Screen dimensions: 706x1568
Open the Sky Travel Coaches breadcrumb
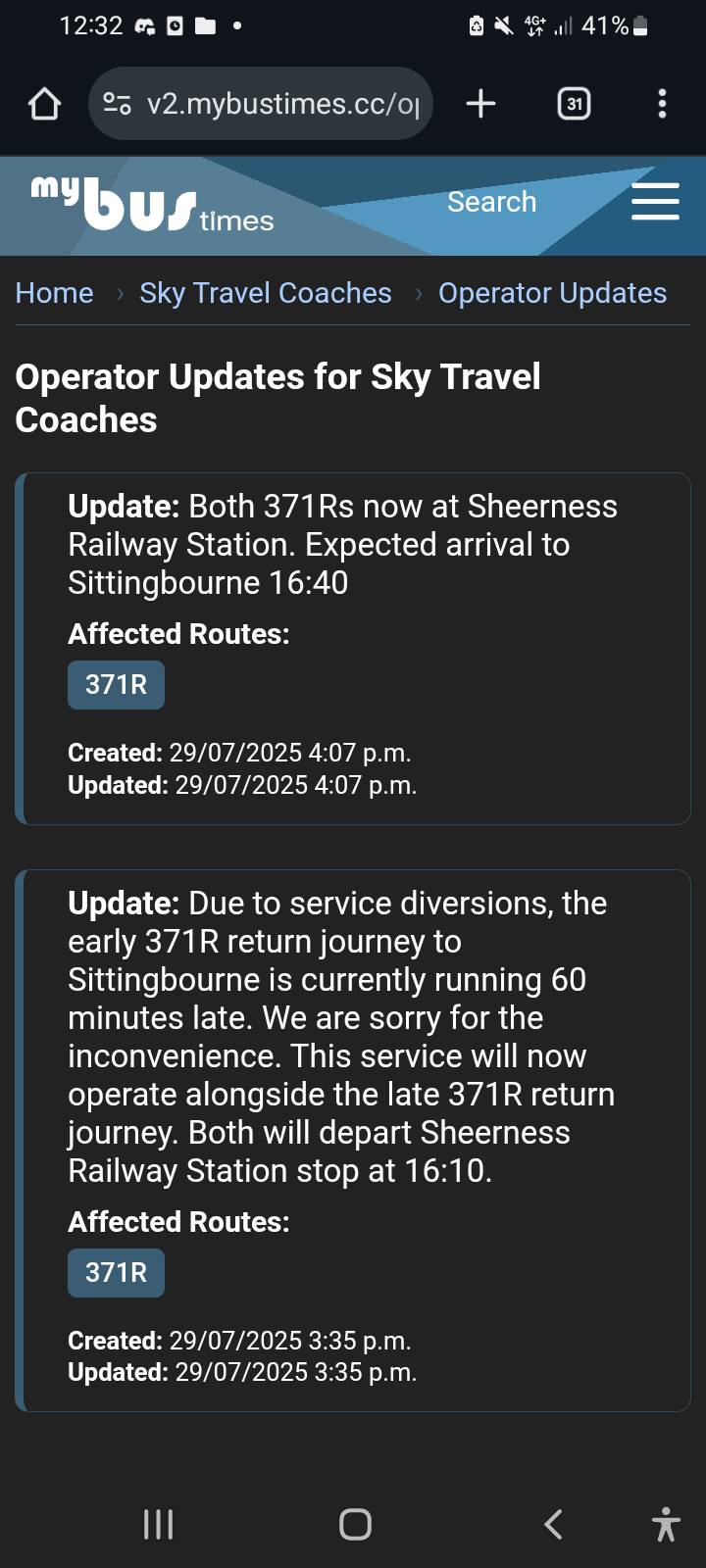click(266, 293)
